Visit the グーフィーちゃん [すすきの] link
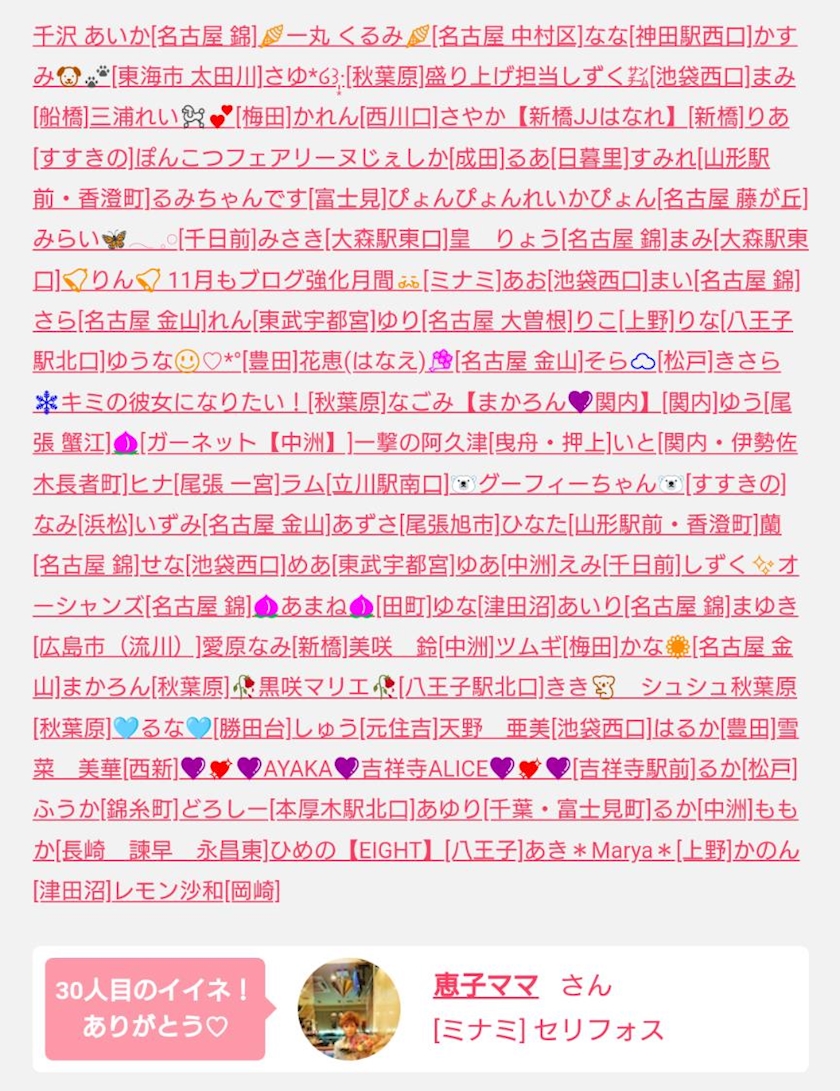Viewport: 840px width, 1091px height. click(x=619, y=484)
